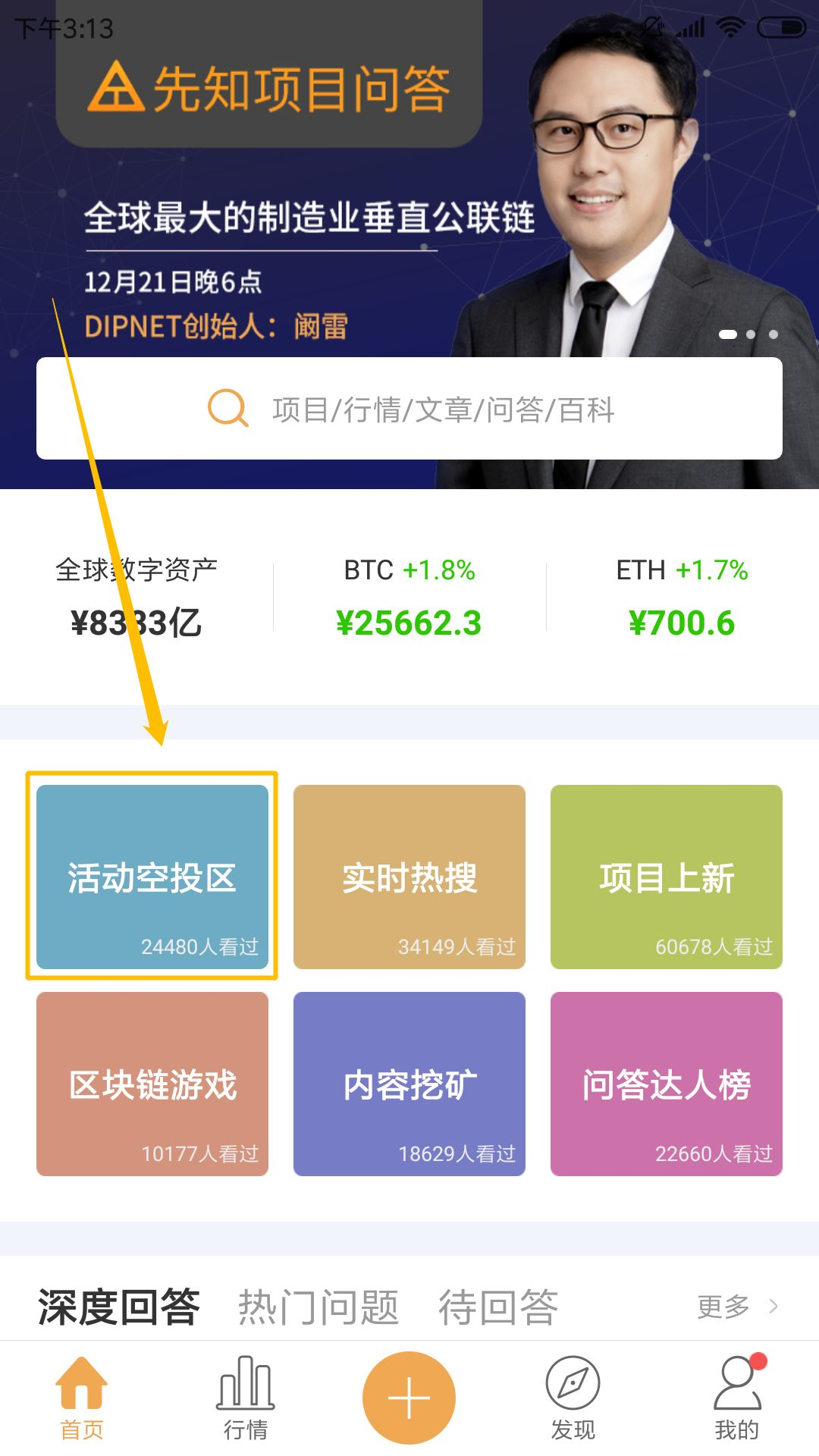Image resolution: width=819 pixels, height=1456 pixels.
Task: Select the 首页 home tab
Action: 82,1399
